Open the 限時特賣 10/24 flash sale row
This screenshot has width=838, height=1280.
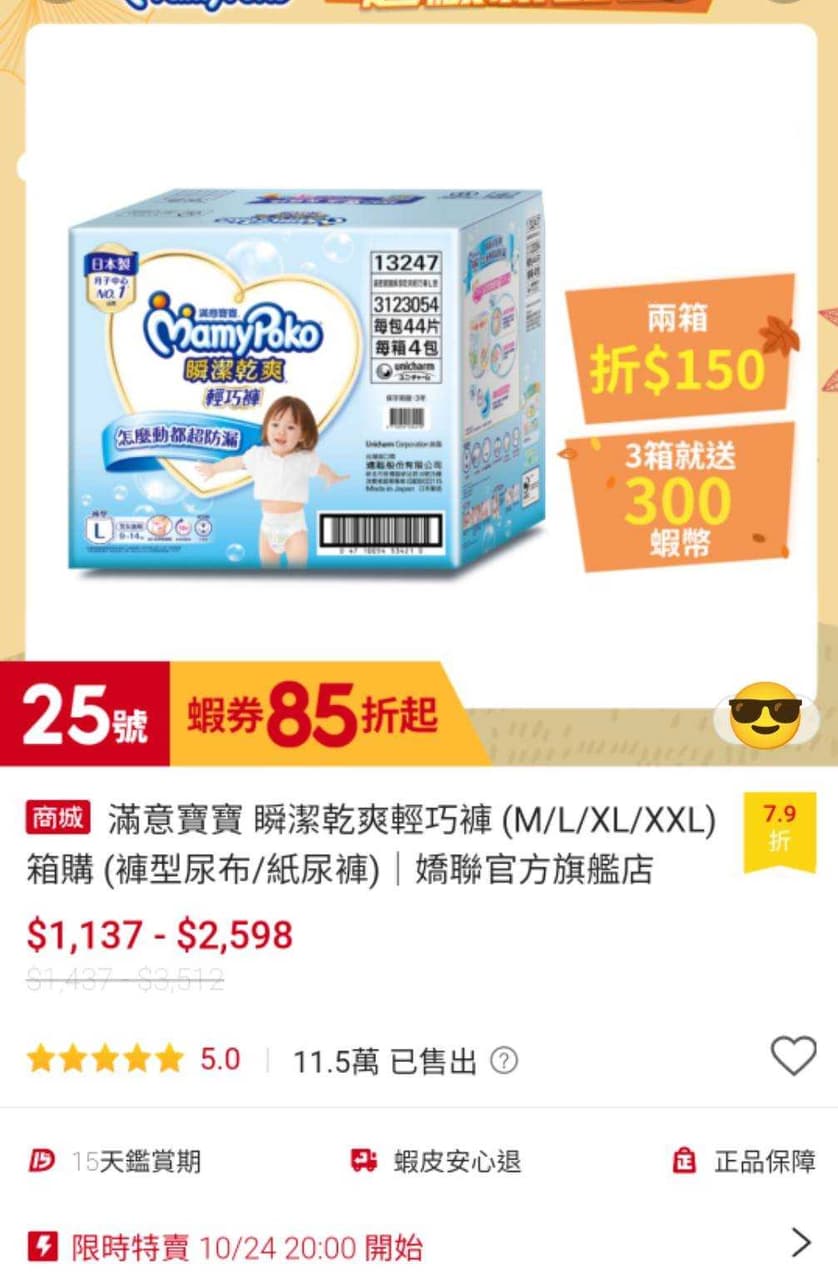point(419,1246)
